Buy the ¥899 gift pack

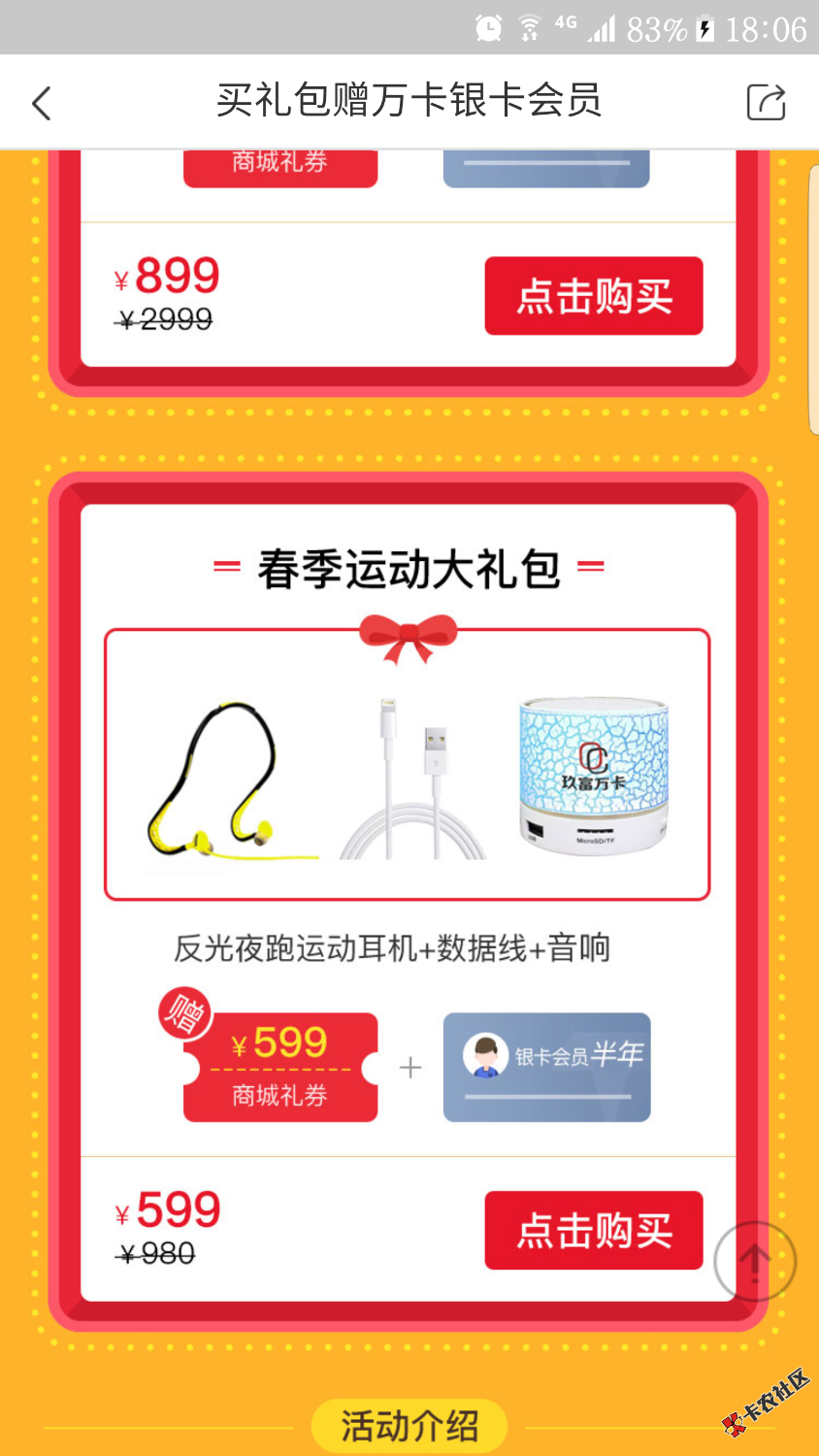pos(594,296)
